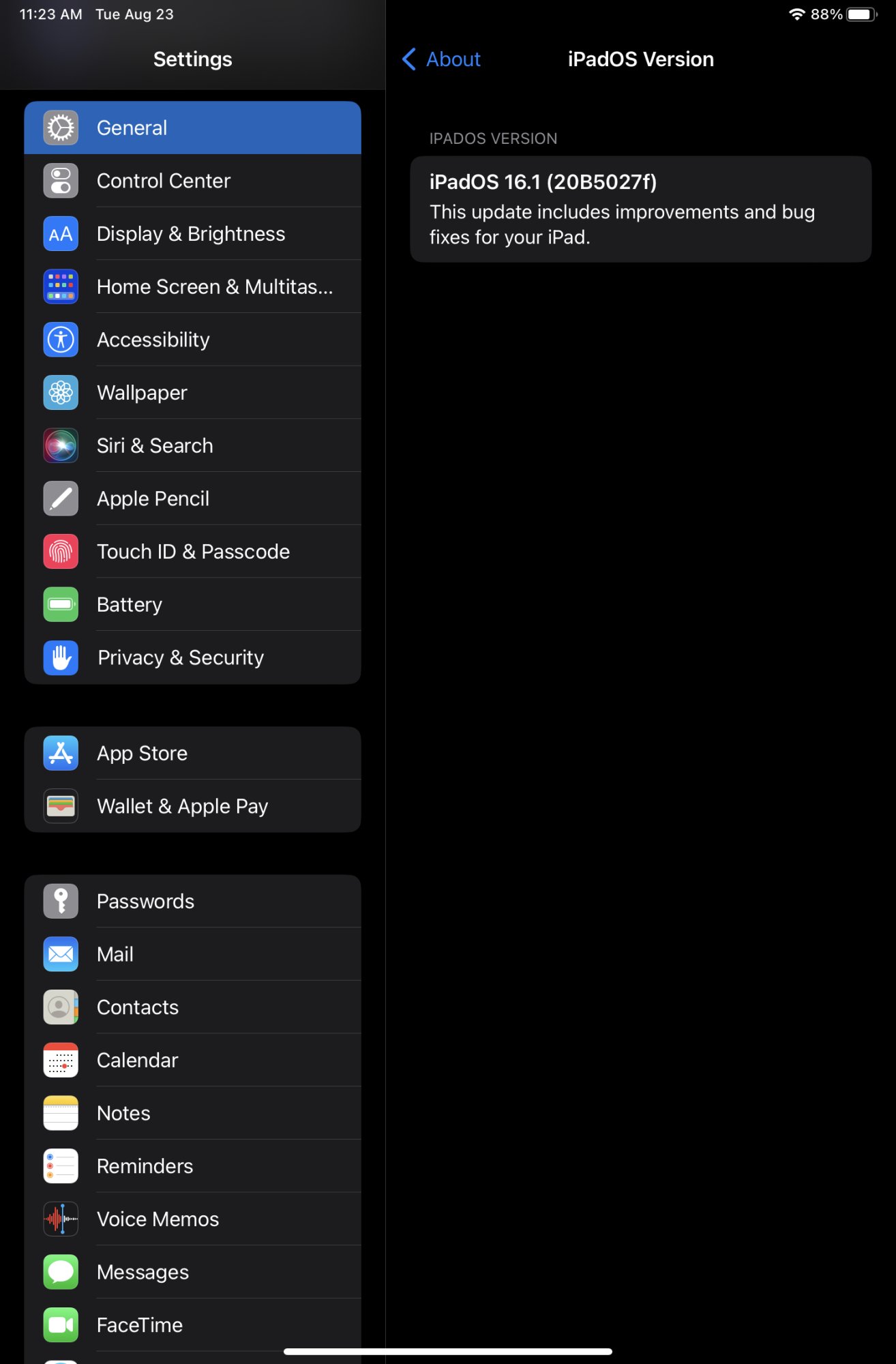896x1364 pixels.
Task: Select the General settings row
Action: coord(192,128)
